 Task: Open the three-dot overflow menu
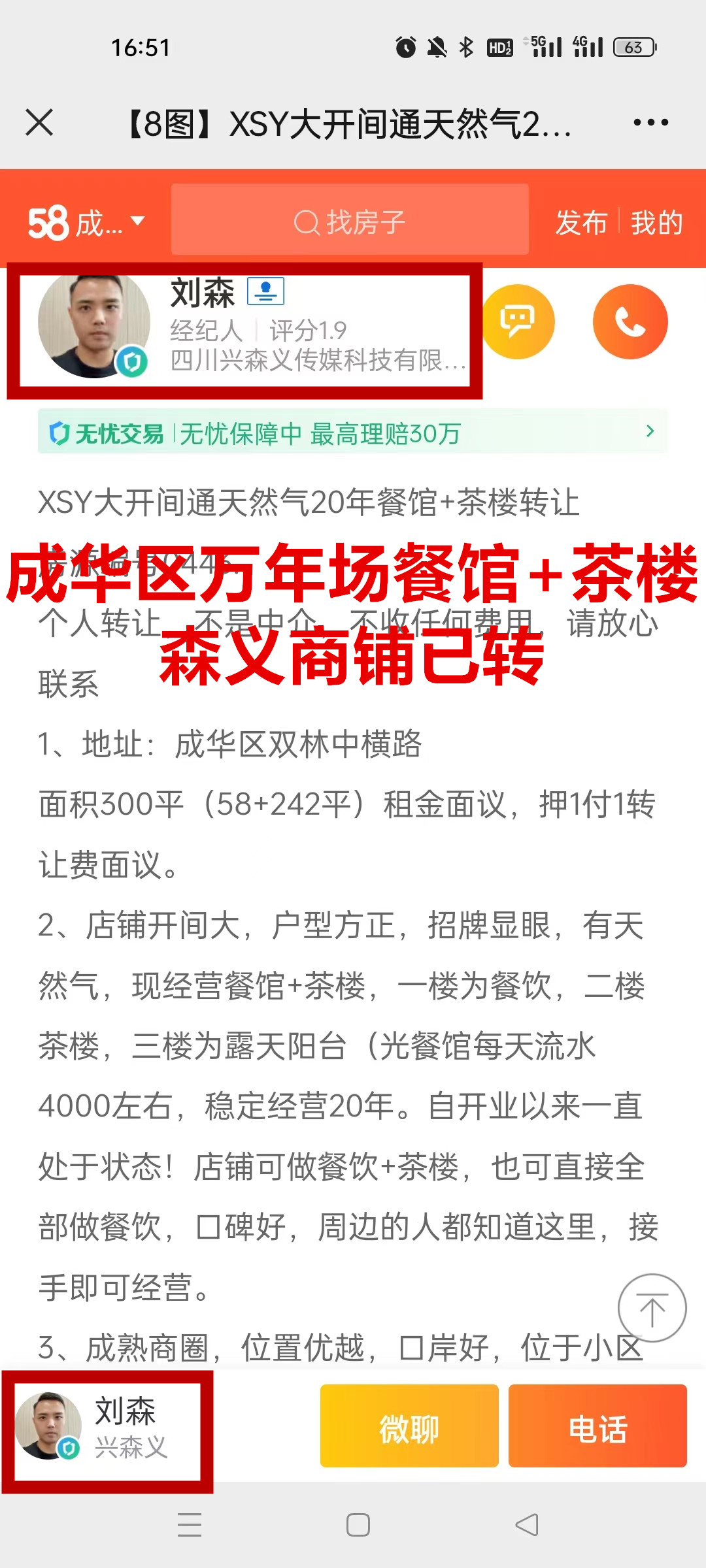click(x=650, y=122)
